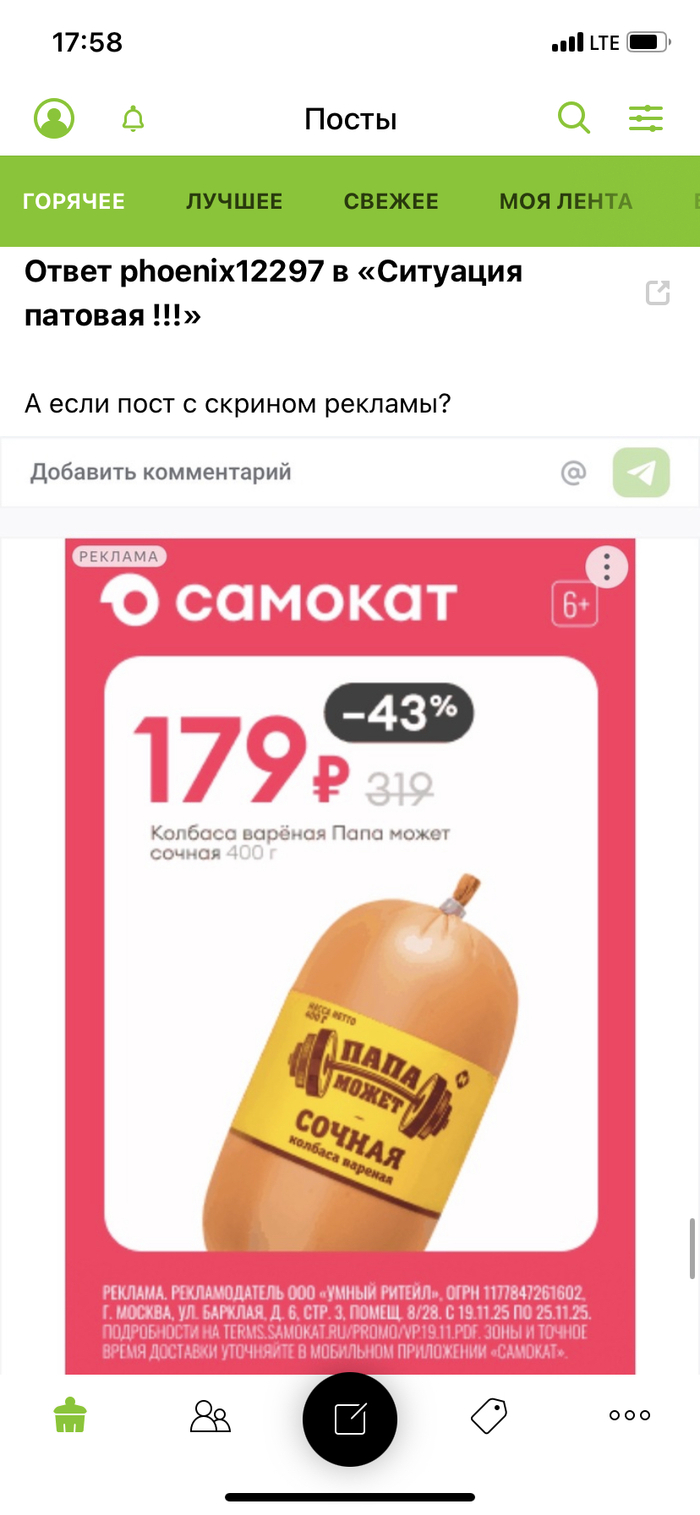Go to the Моя лента tab

565,201
